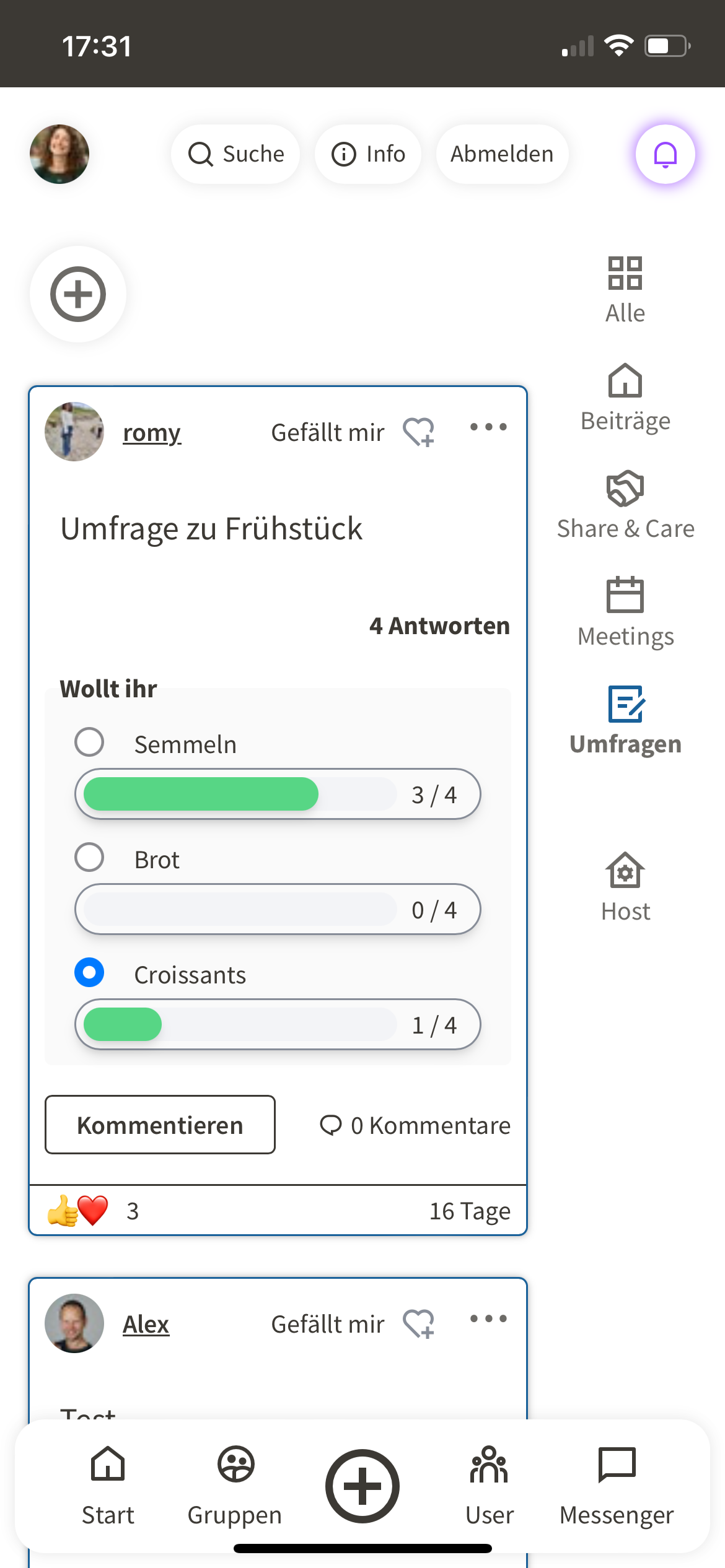
Task: Open romy's profile link
Action: click(x=151, y=432)
